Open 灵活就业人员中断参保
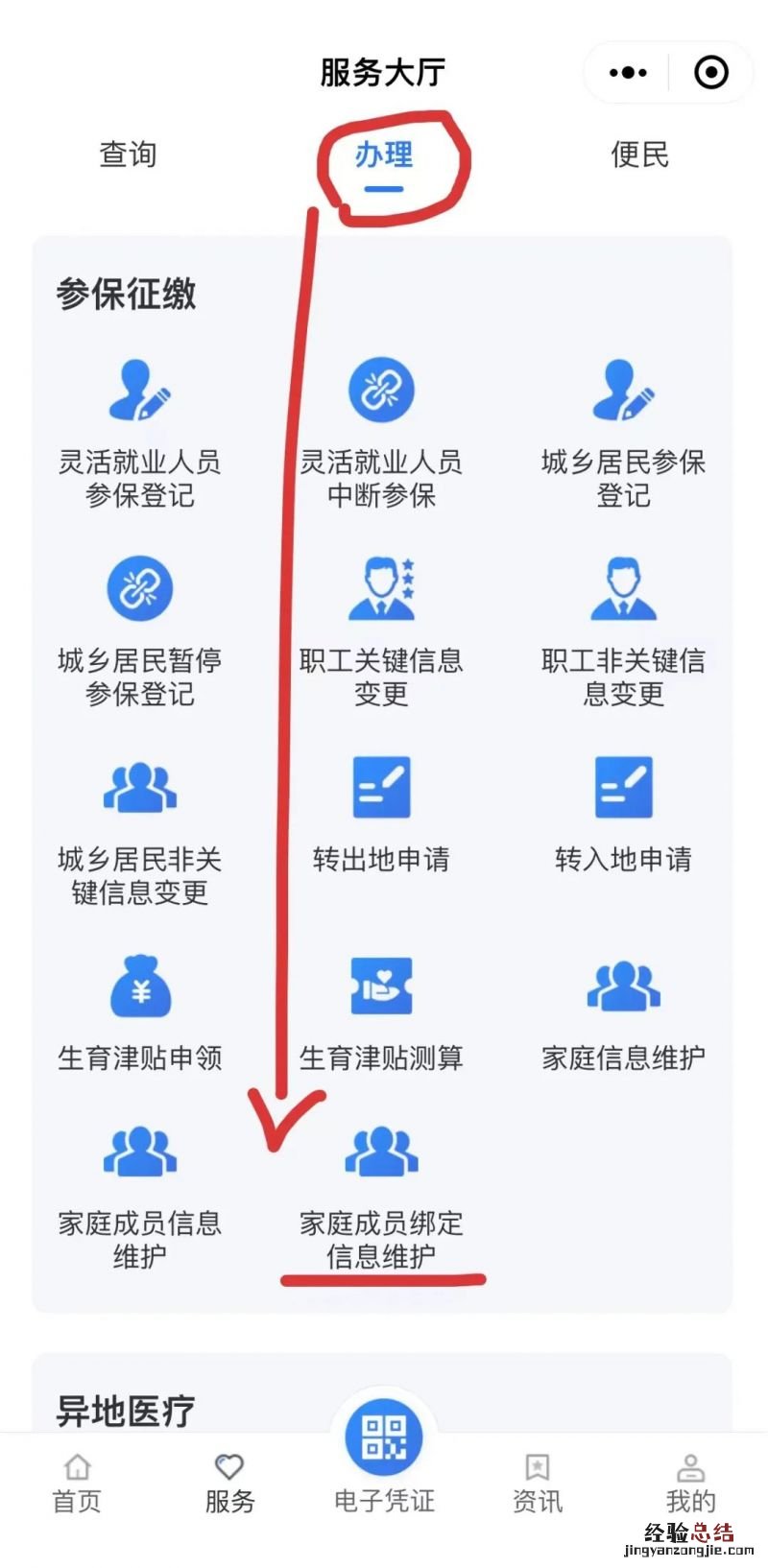Screen dimensions: 768x1568 click(x=381, y=432)
